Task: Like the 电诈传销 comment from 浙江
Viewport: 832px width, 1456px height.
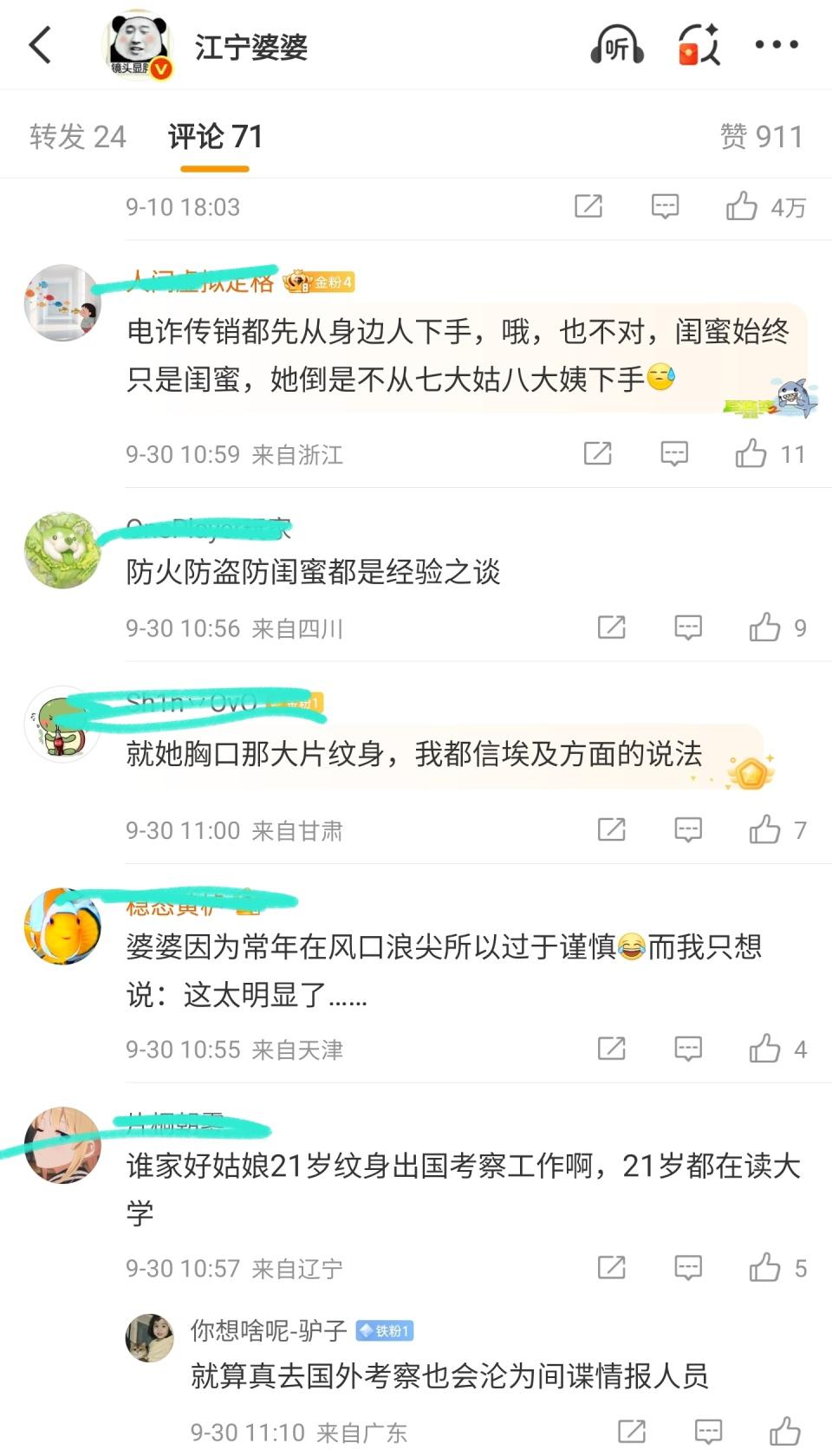Action: pos(751,453)
